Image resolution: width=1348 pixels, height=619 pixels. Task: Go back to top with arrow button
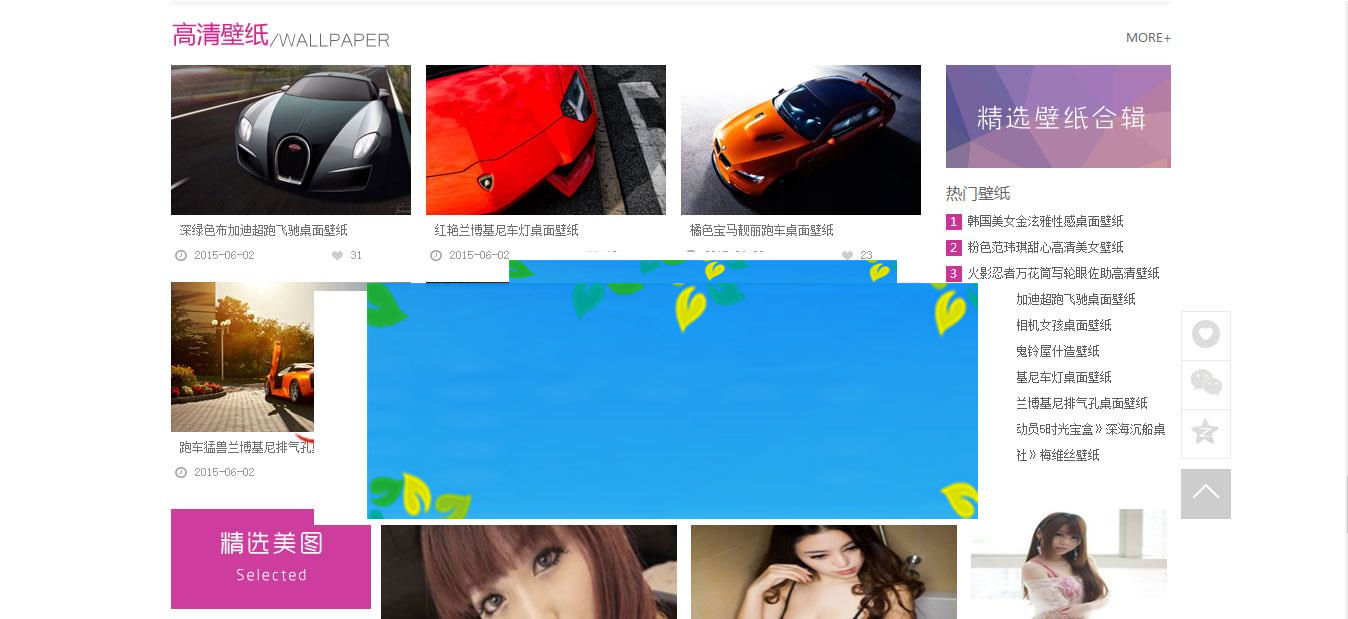(1206, 493)
